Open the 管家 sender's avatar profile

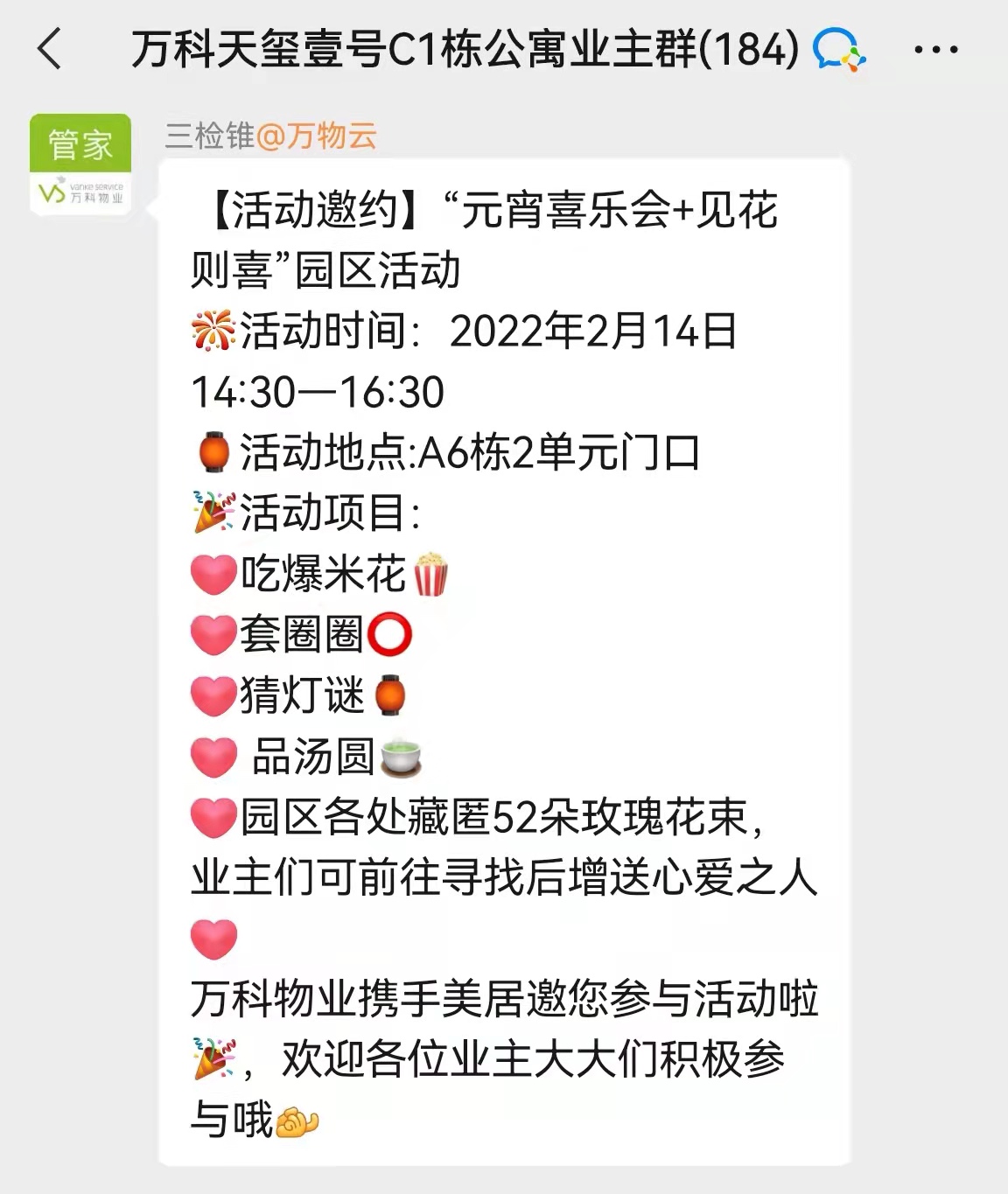click(x=80, y=164)
